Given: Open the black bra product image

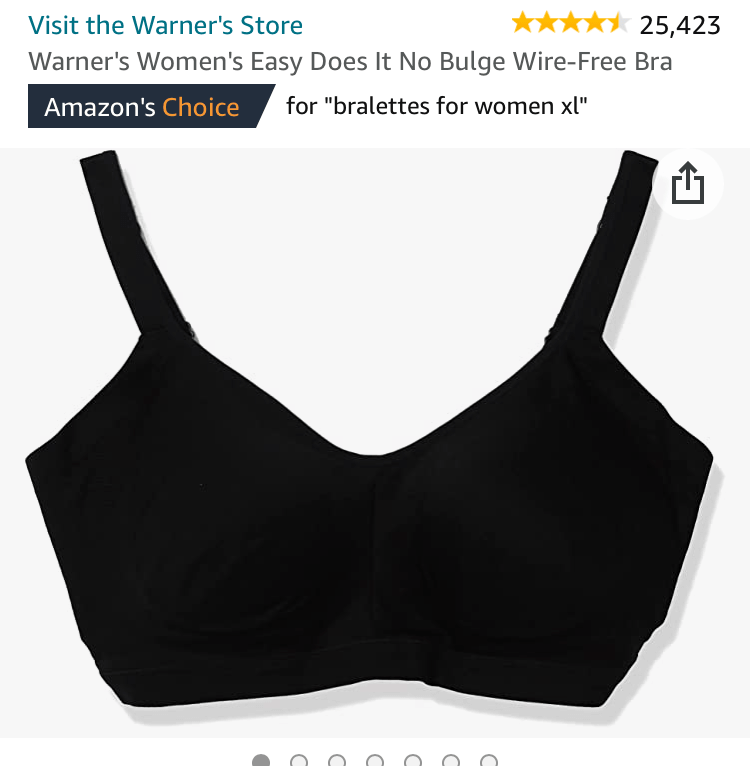Looking at the screenshot, I should [x=372, y=440].
